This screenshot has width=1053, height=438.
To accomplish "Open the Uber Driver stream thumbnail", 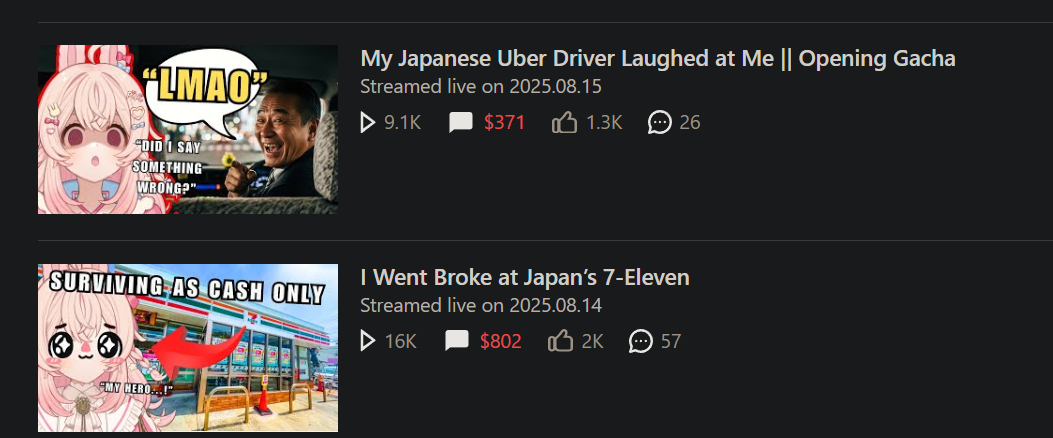I will point(188,129).
